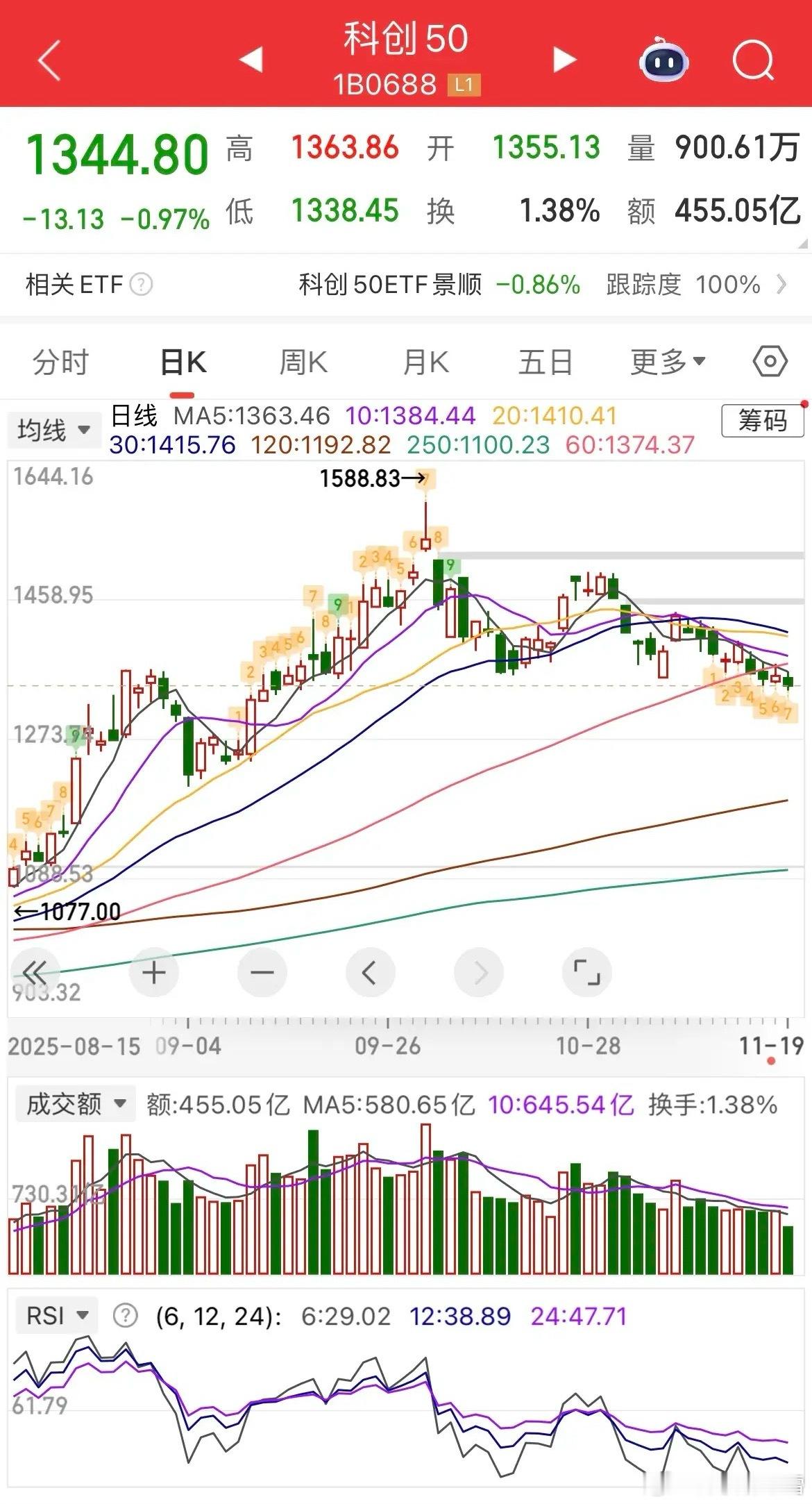Tap the 筹码 button
Screen dimensions: 812x1504
(x=762, y=421)
